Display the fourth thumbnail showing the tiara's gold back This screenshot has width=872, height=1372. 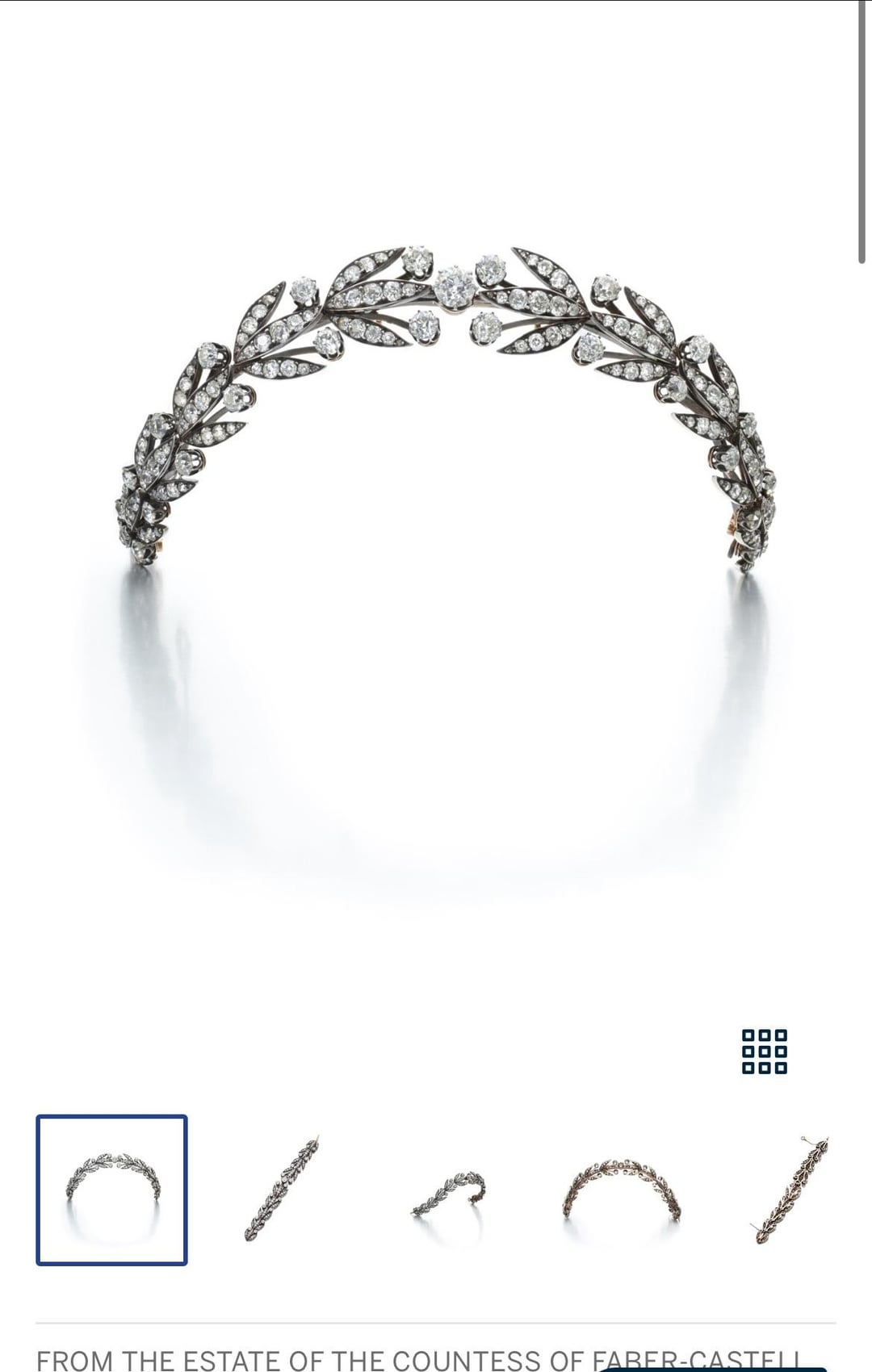point(622,1190)
